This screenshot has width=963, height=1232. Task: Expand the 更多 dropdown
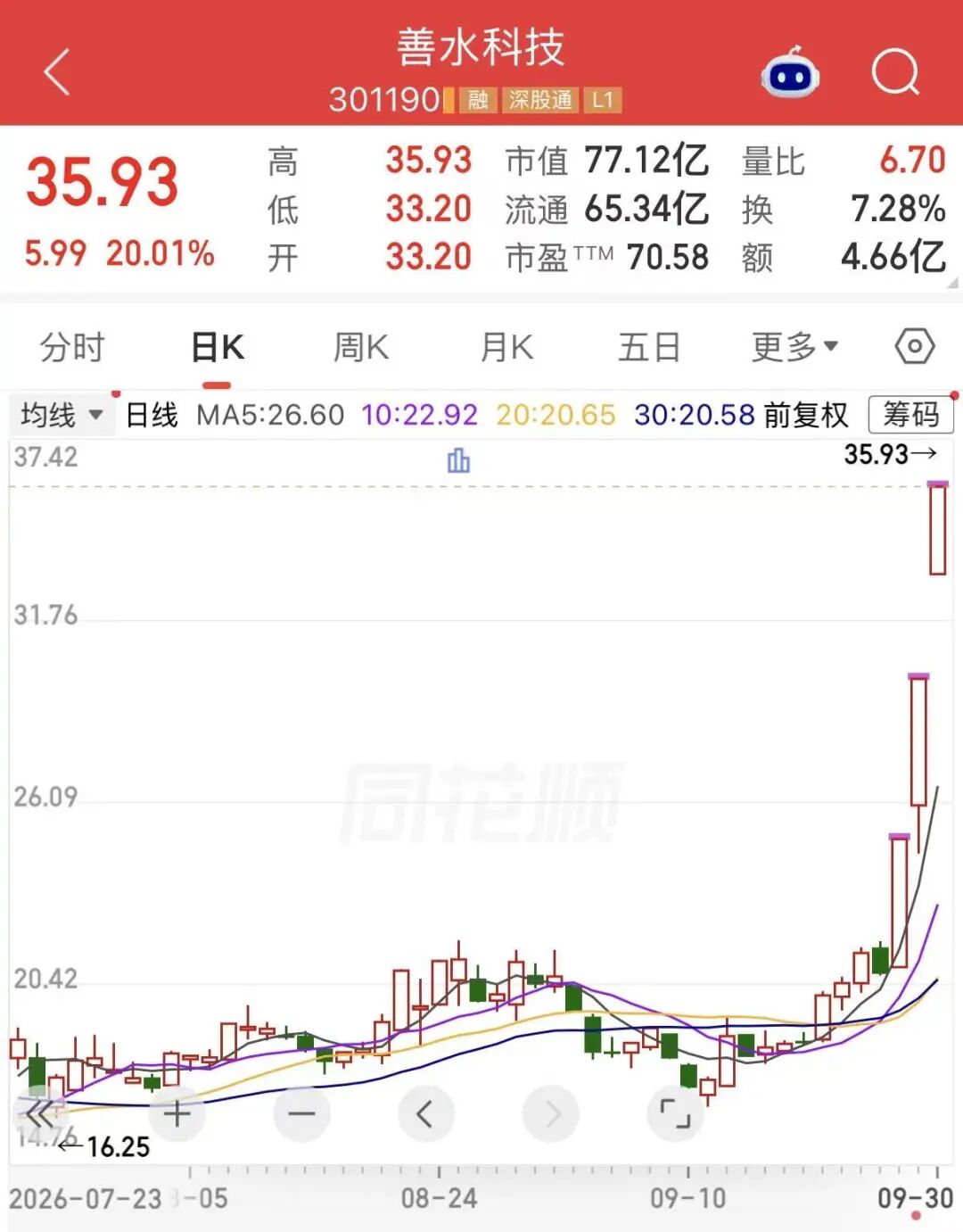click(794, 346)
